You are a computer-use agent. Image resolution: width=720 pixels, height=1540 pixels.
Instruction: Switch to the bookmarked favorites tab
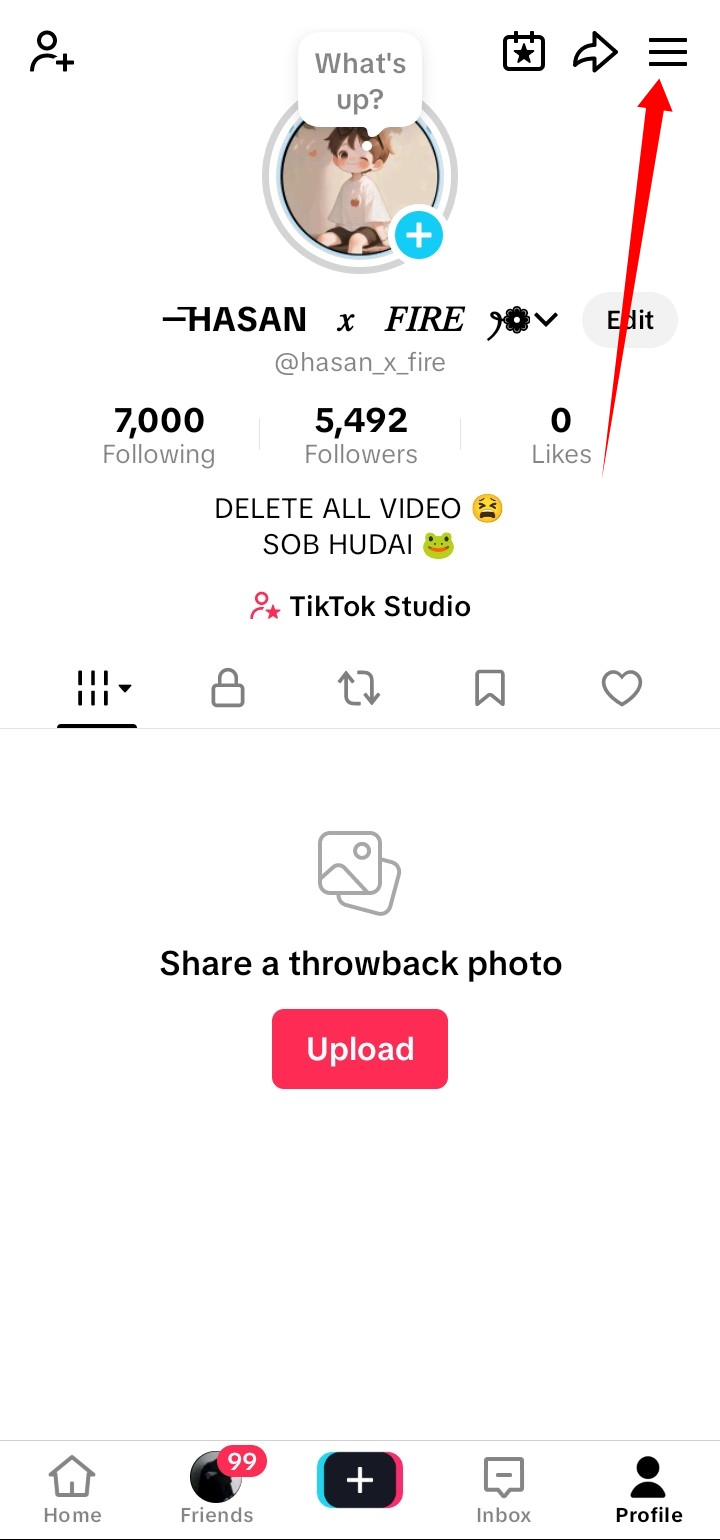[x=490, y=688]
